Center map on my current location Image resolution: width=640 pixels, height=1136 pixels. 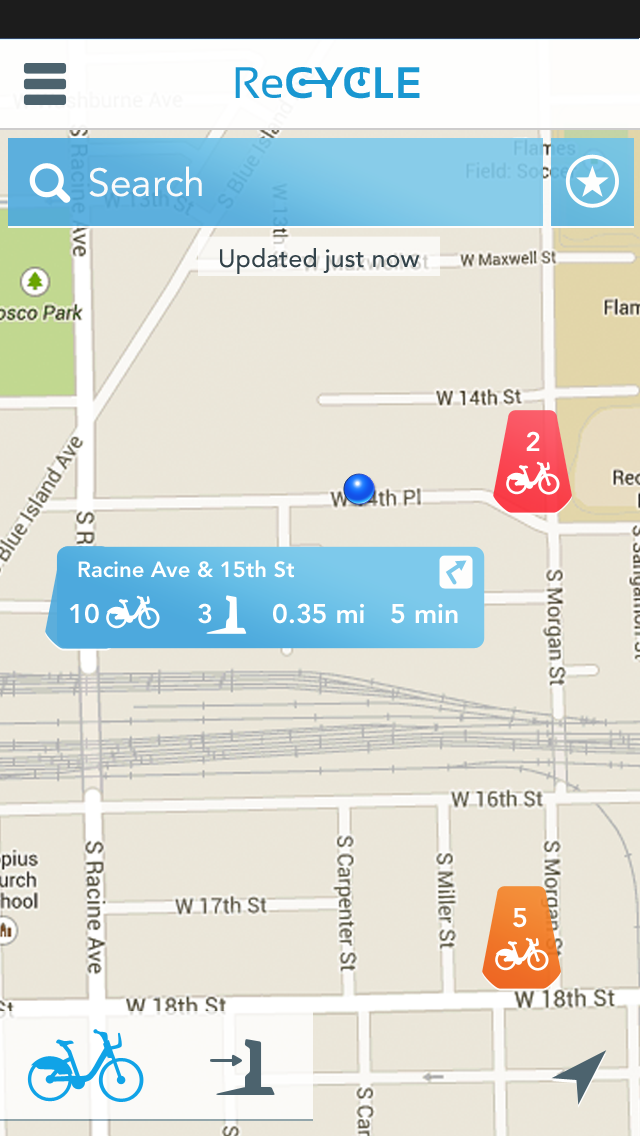click(x=580, y=1077)
